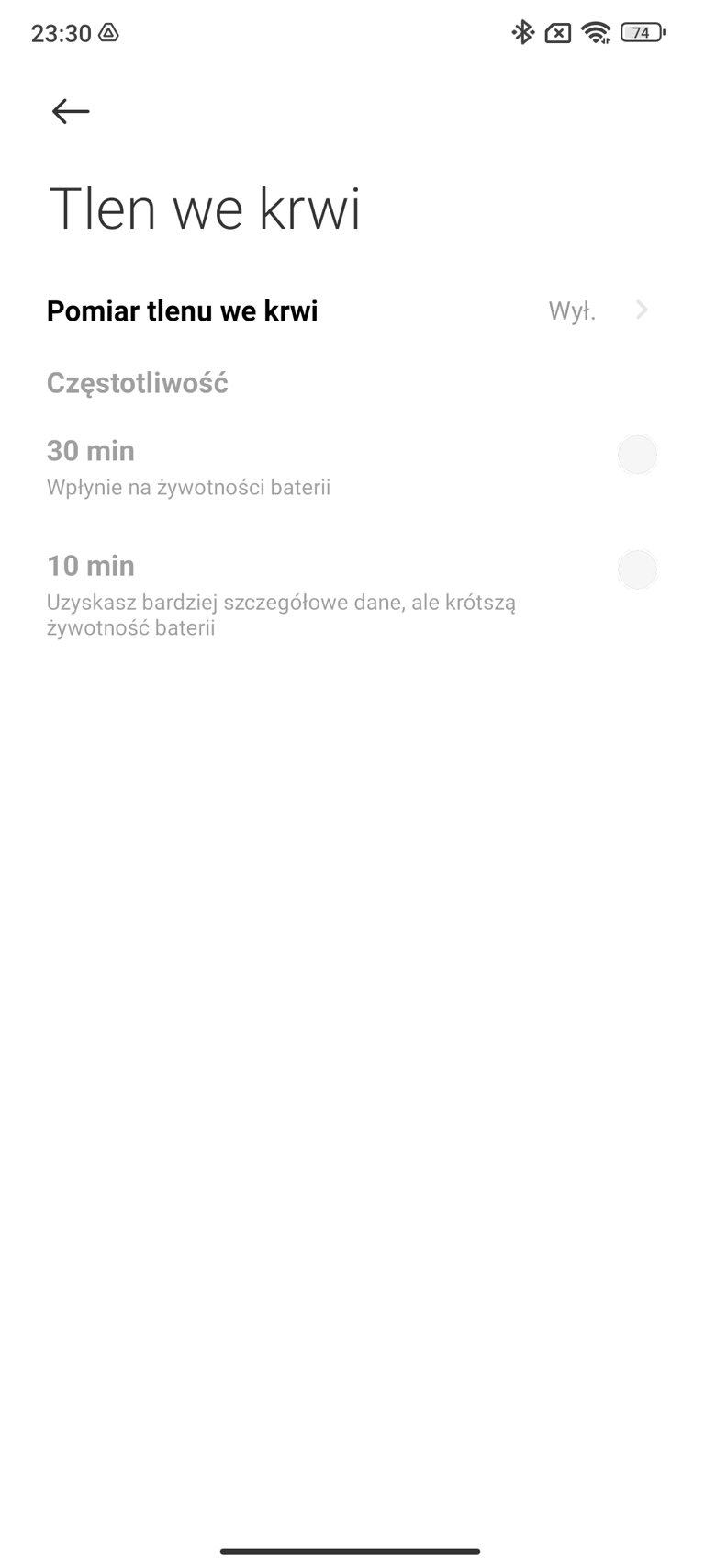Go back using the arrow icon

click(x=71, y=111)
